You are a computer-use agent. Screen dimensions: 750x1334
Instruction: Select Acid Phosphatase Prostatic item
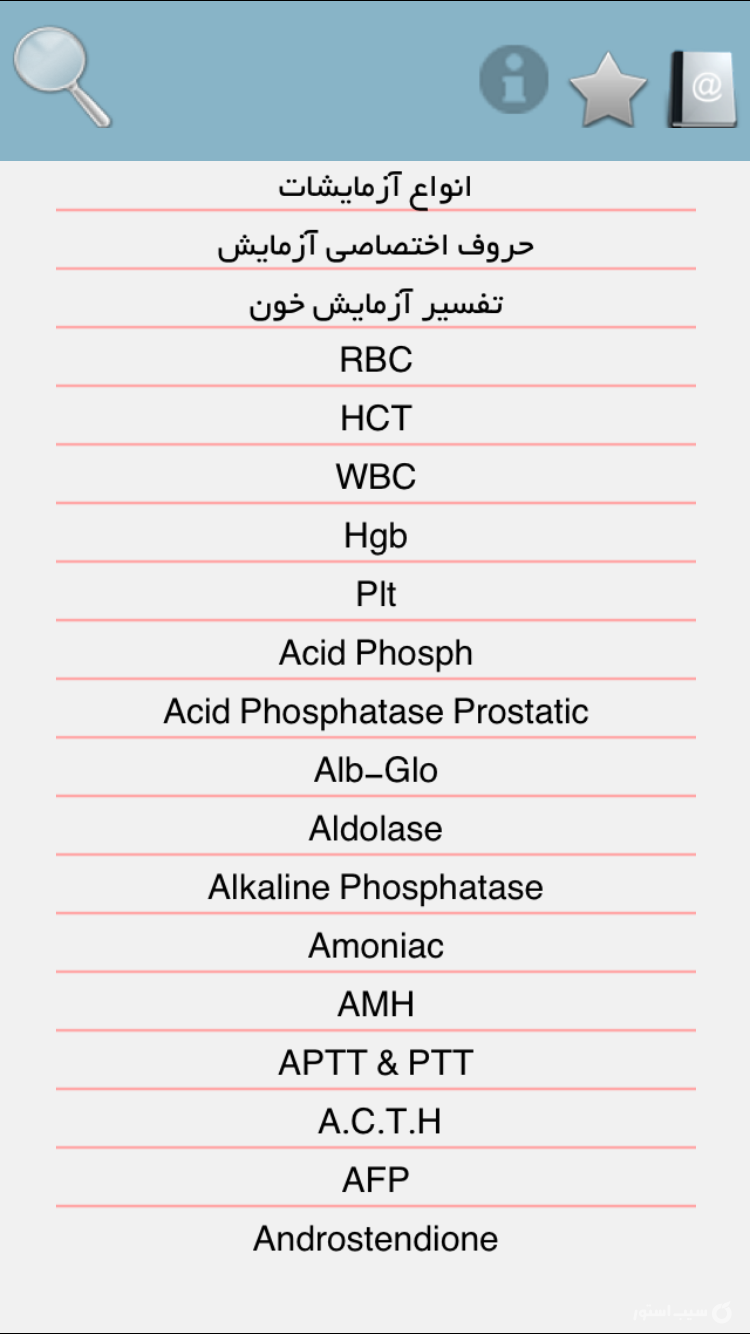[x=375, y=710]
